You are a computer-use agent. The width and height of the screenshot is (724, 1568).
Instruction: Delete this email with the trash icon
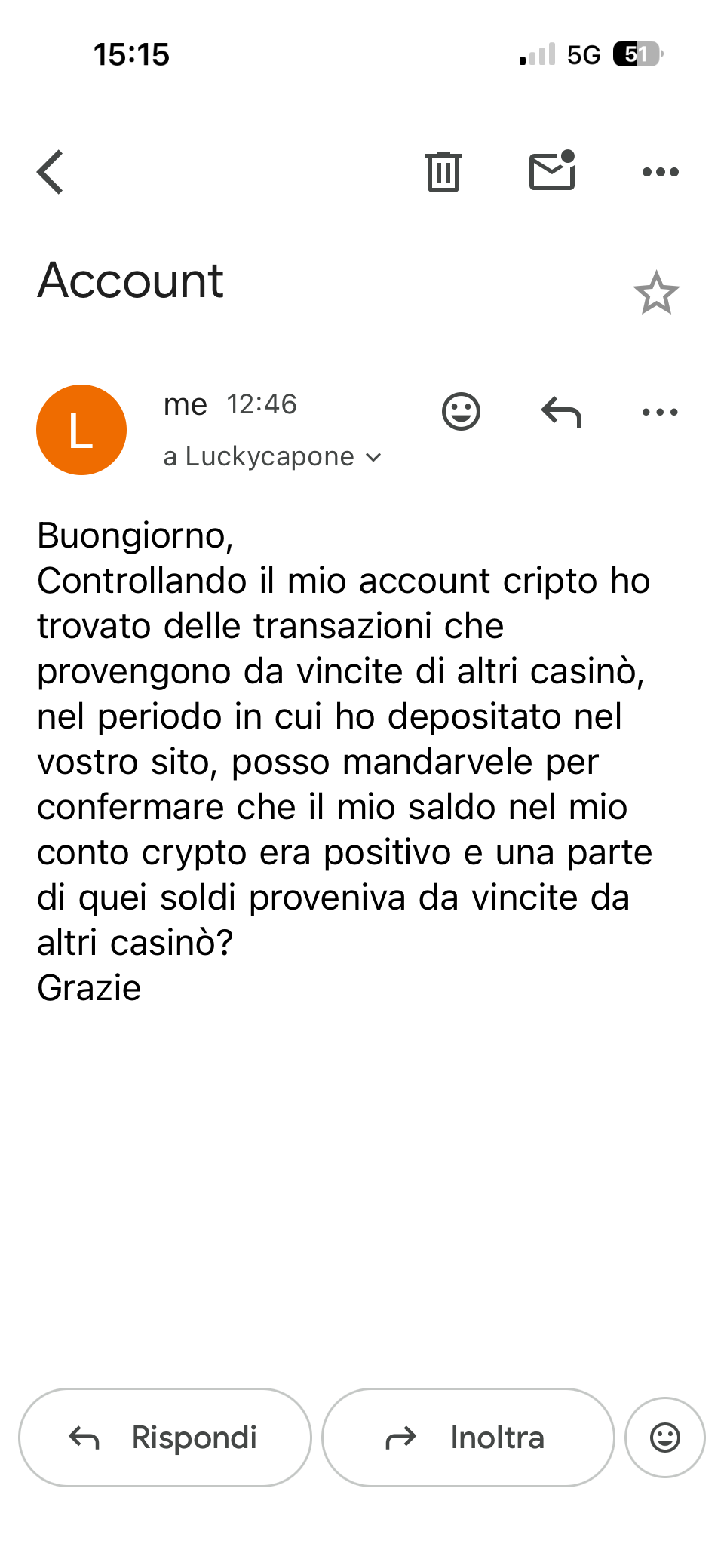[443, 172]
